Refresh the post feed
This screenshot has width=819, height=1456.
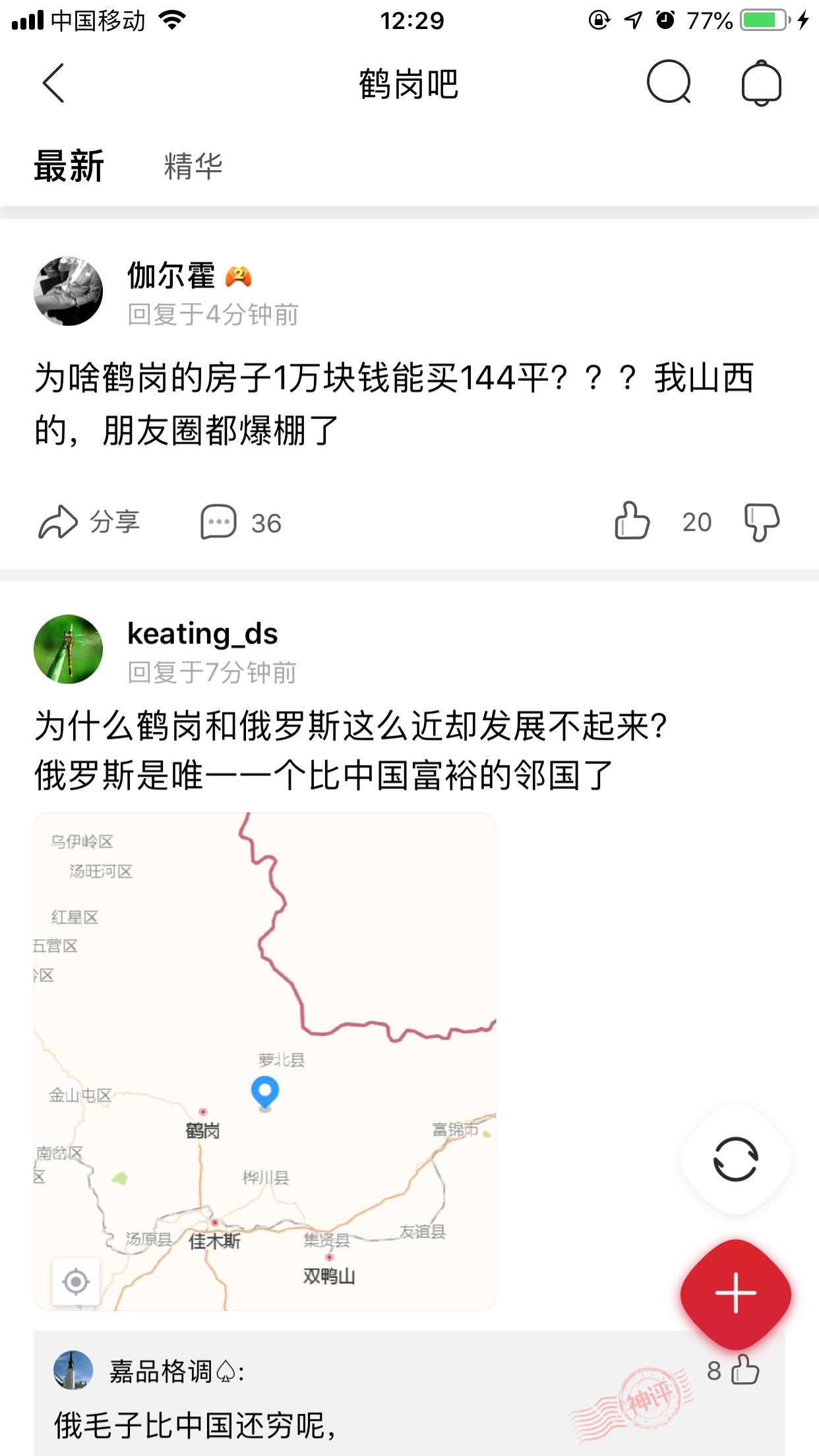pos(735,1159)
